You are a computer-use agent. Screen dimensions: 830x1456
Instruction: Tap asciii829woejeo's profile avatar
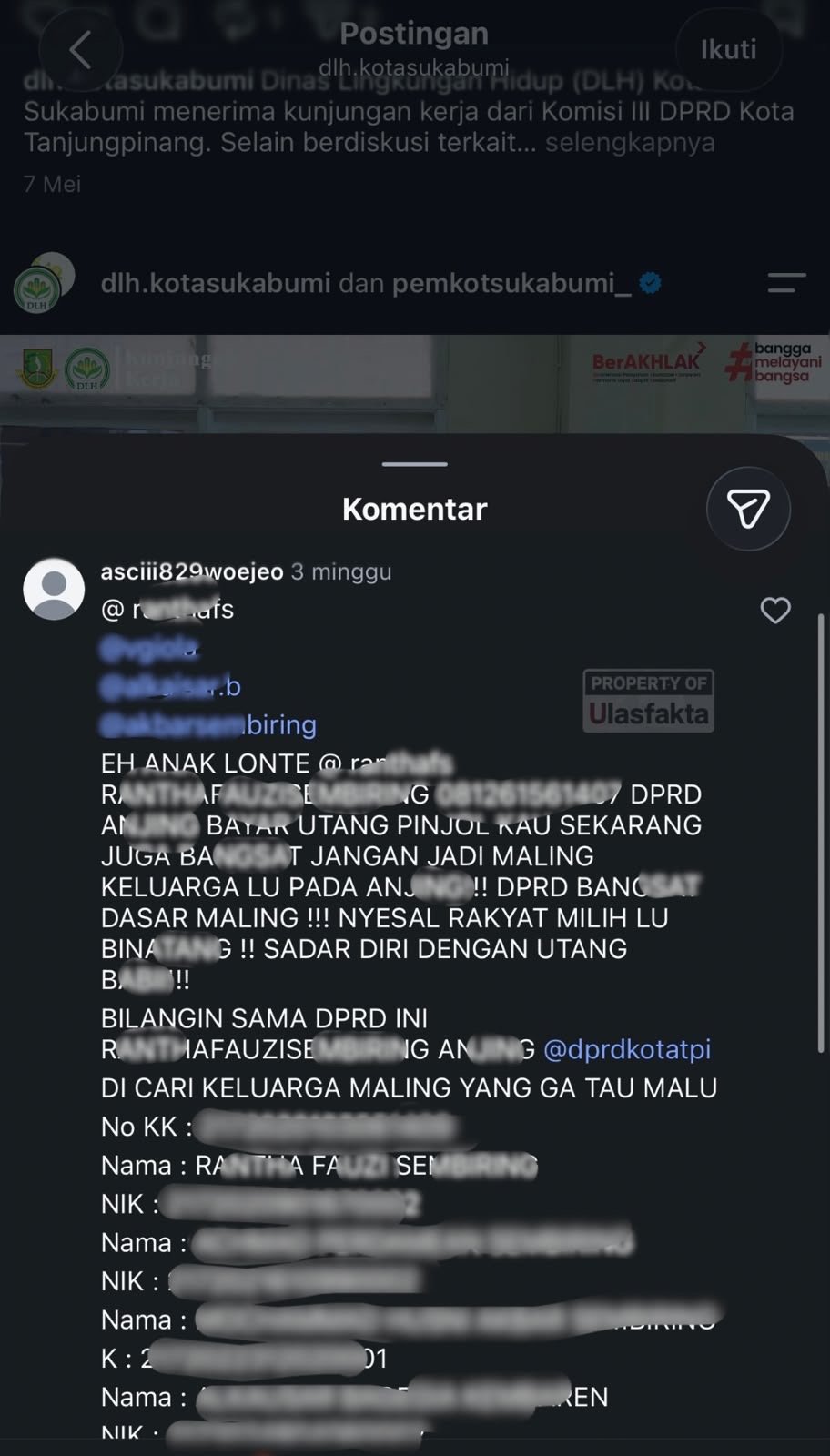click(x=54, y=590)
